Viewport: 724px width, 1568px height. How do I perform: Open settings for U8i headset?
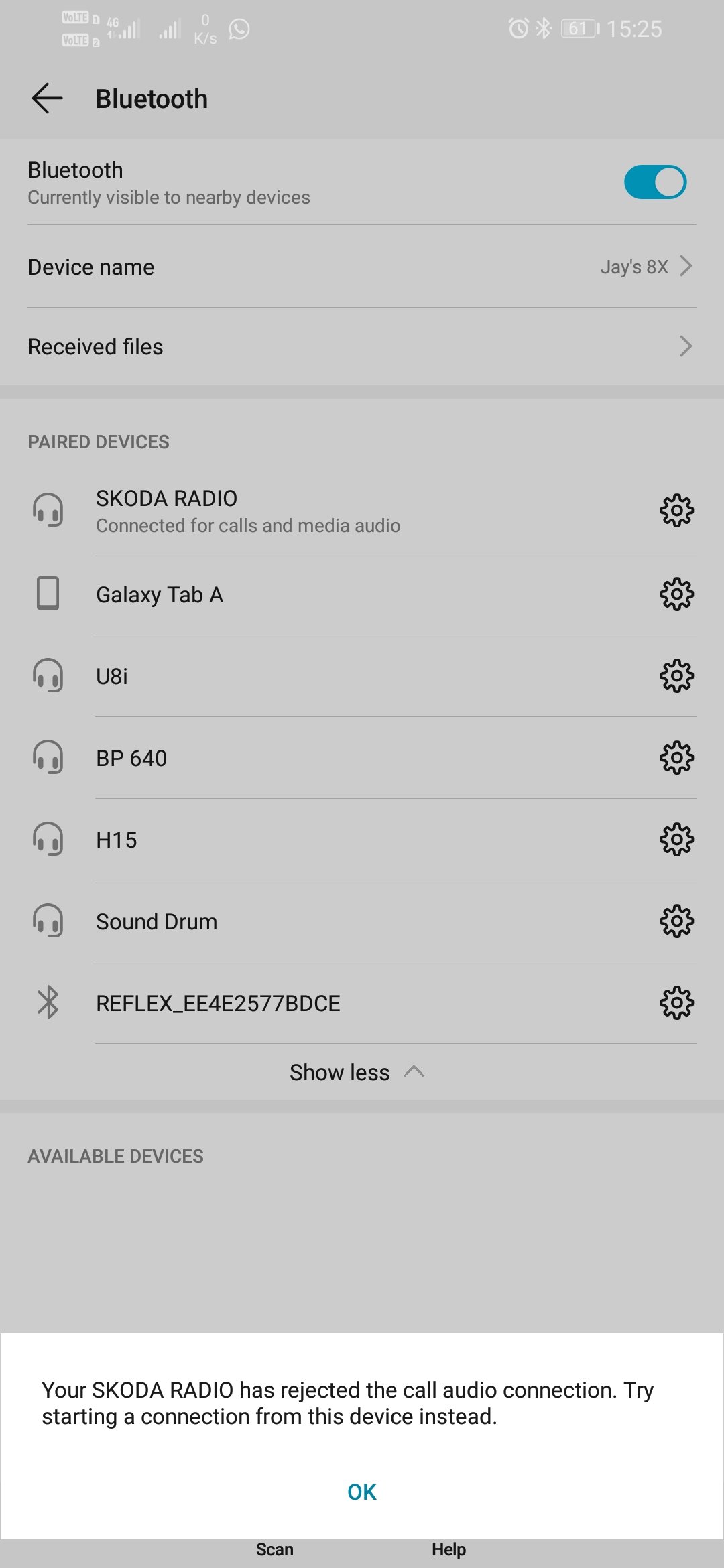click(x=676, y=675)
